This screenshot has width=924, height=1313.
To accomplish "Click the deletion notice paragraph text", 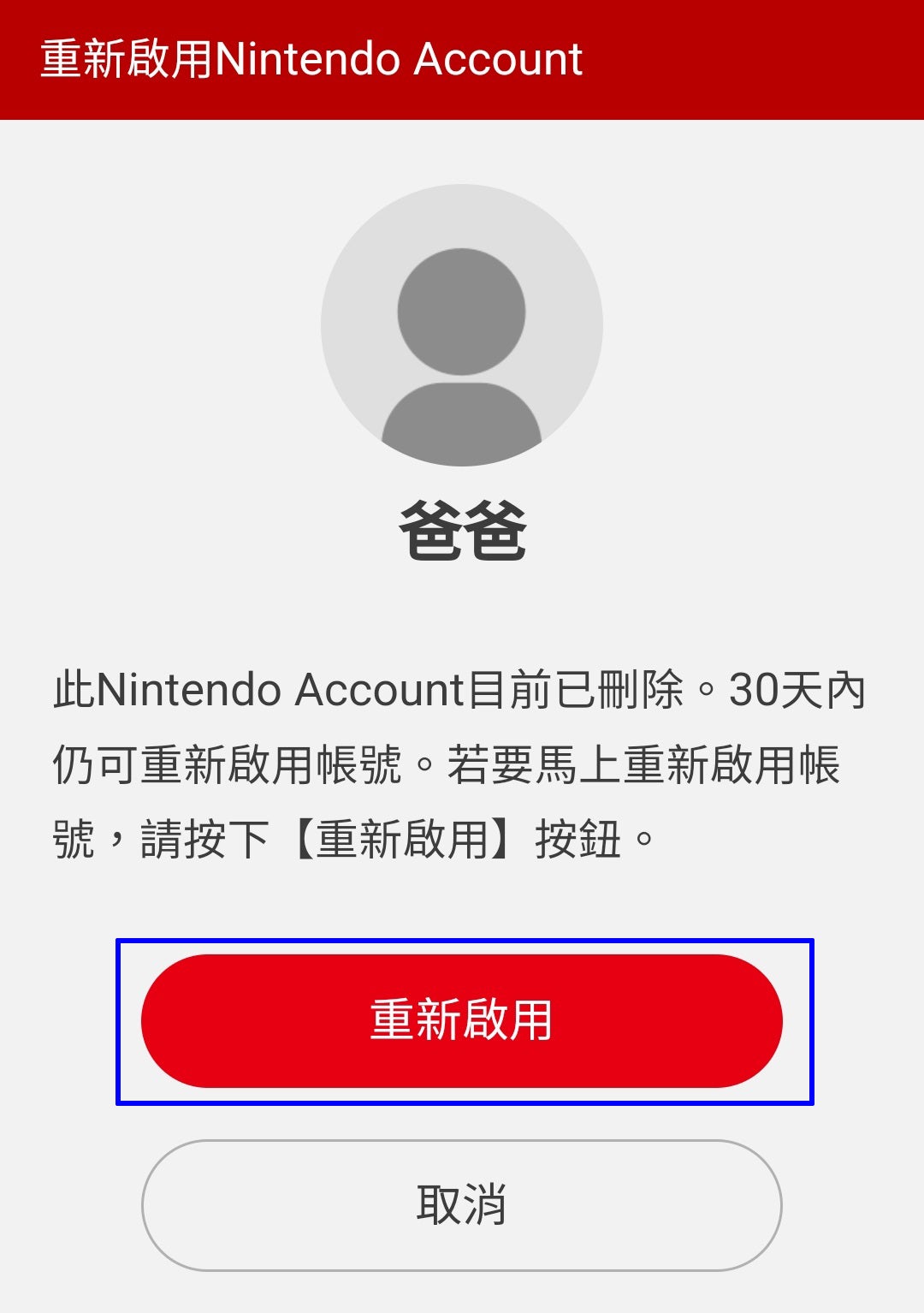I will click(x=462, y=757).
